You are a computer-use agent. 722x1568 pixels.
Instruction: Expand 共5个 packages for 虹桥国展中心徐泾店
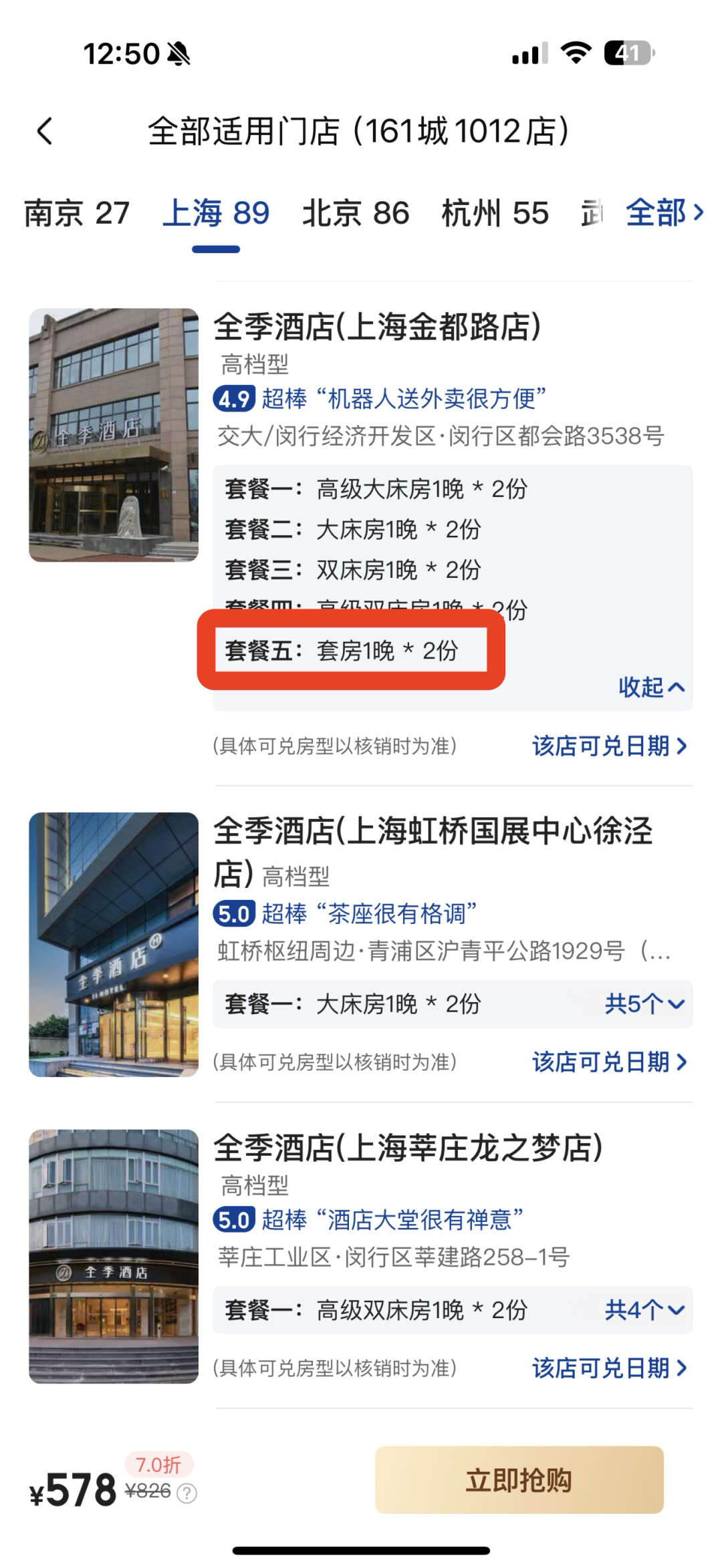(645, 1003)
